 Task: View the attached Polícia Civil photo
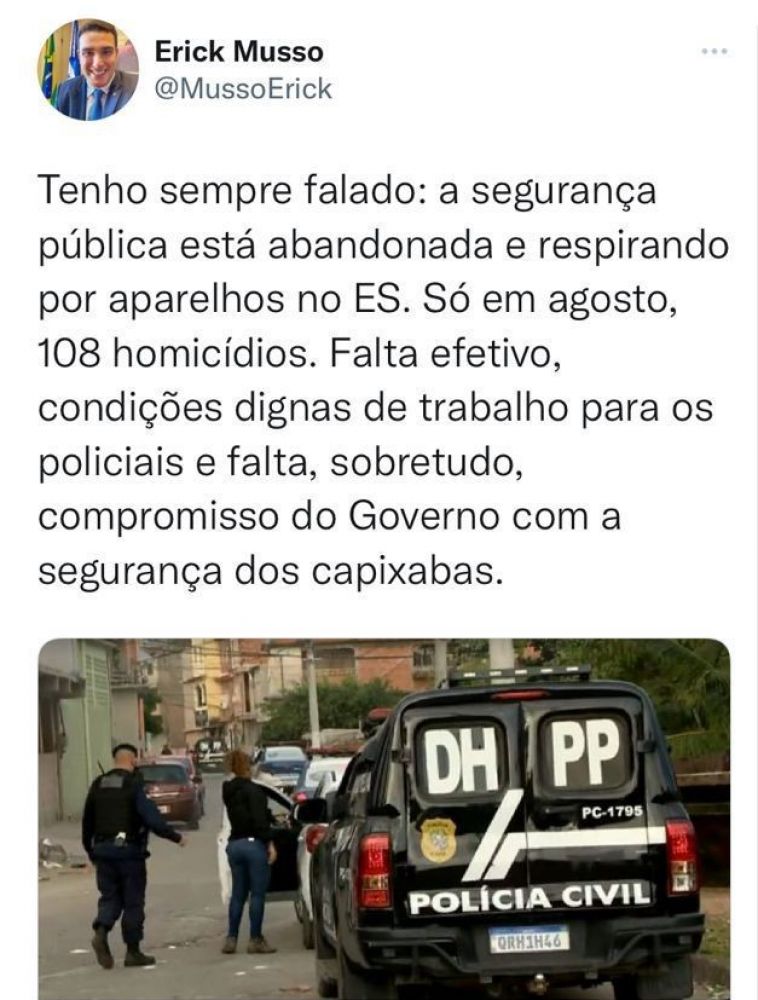point(384,818)
